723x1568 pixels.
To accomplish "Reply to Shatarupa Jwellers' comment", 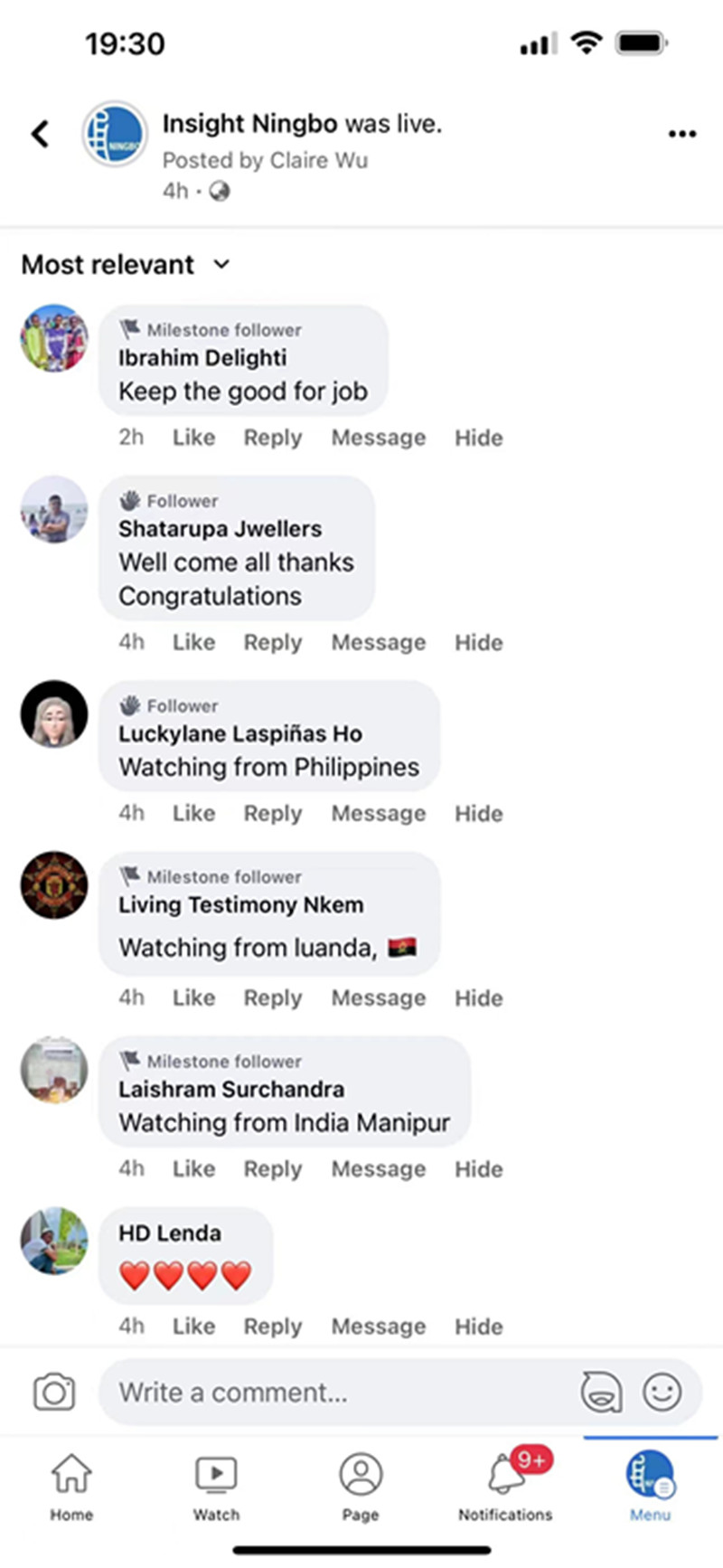I will 272,643.
